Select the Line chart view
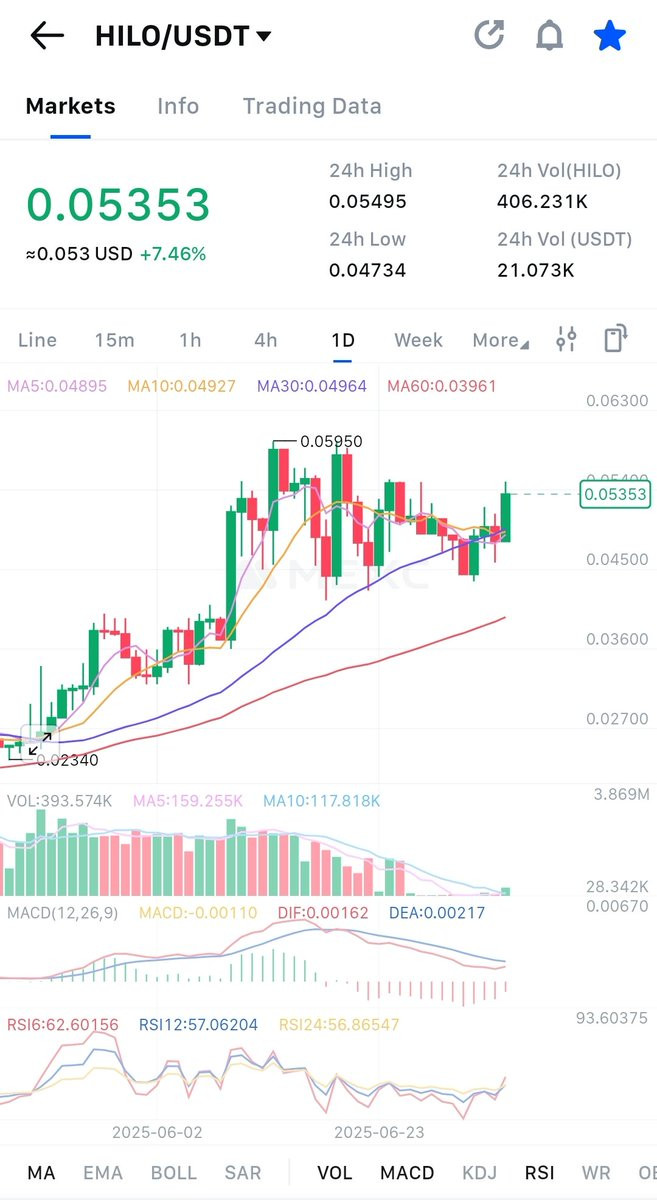The height and width of the screenshot is (1200, 657). pyautogui.click(x=37, y=340)
